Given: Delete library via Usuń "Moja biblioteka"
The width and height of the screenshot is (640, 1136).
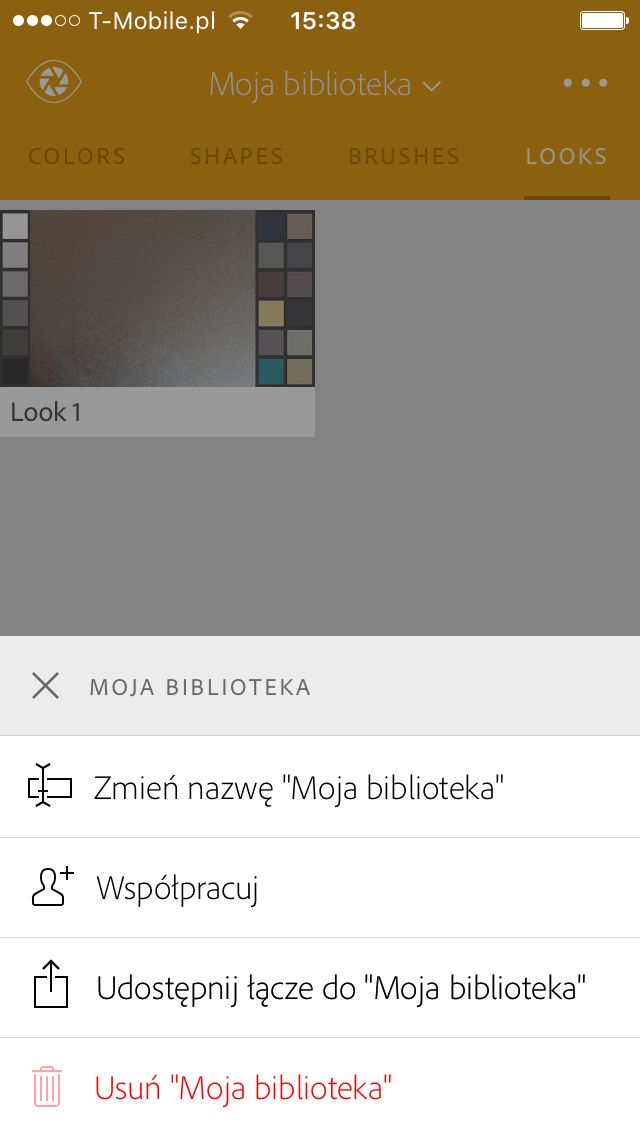Looking at the screenshot, I should (320, 1087).
